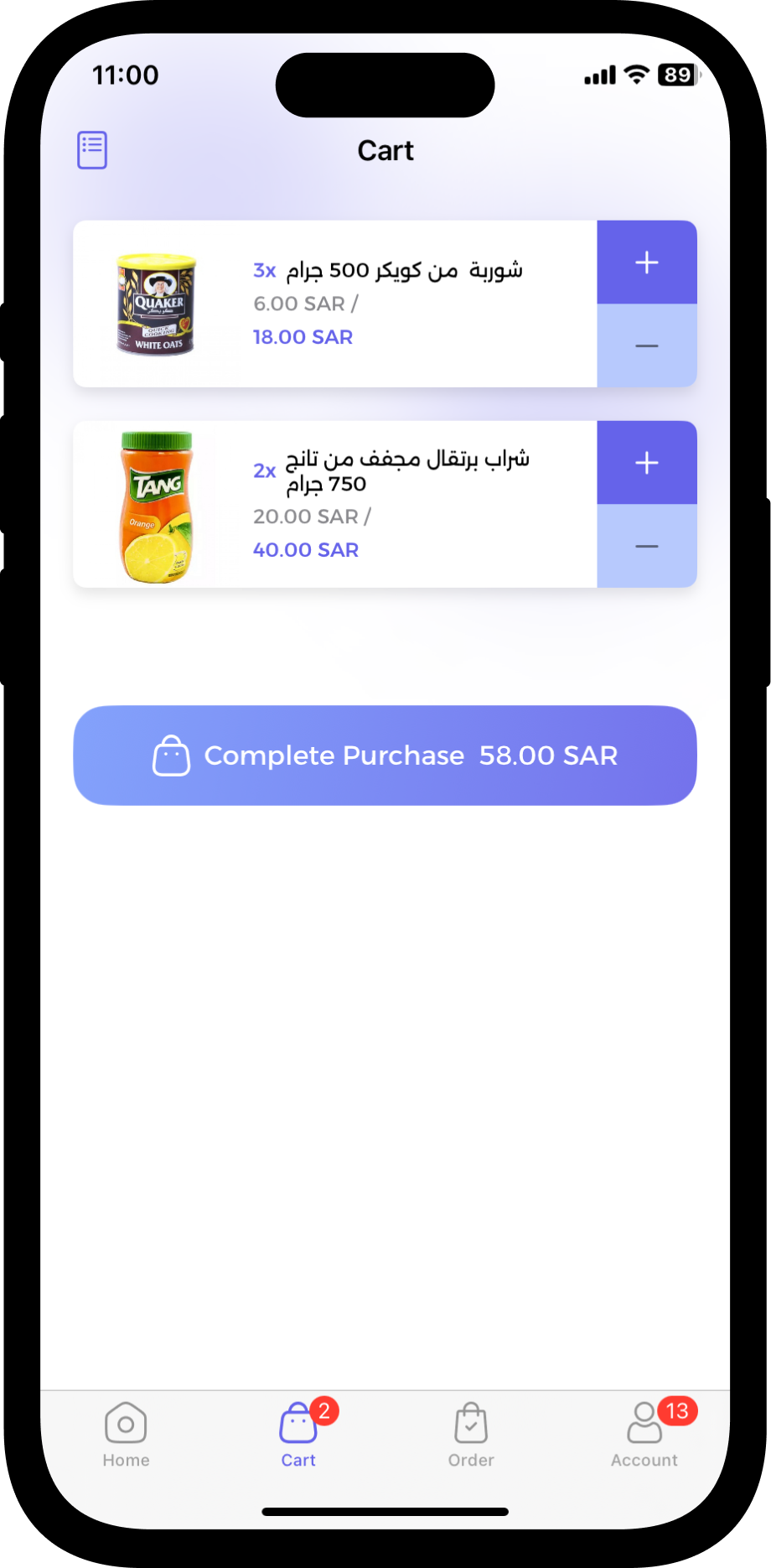Open the Quaker white oats cart item
The height and width of the screenshot is (1568, 771).
tap(335, 304)
